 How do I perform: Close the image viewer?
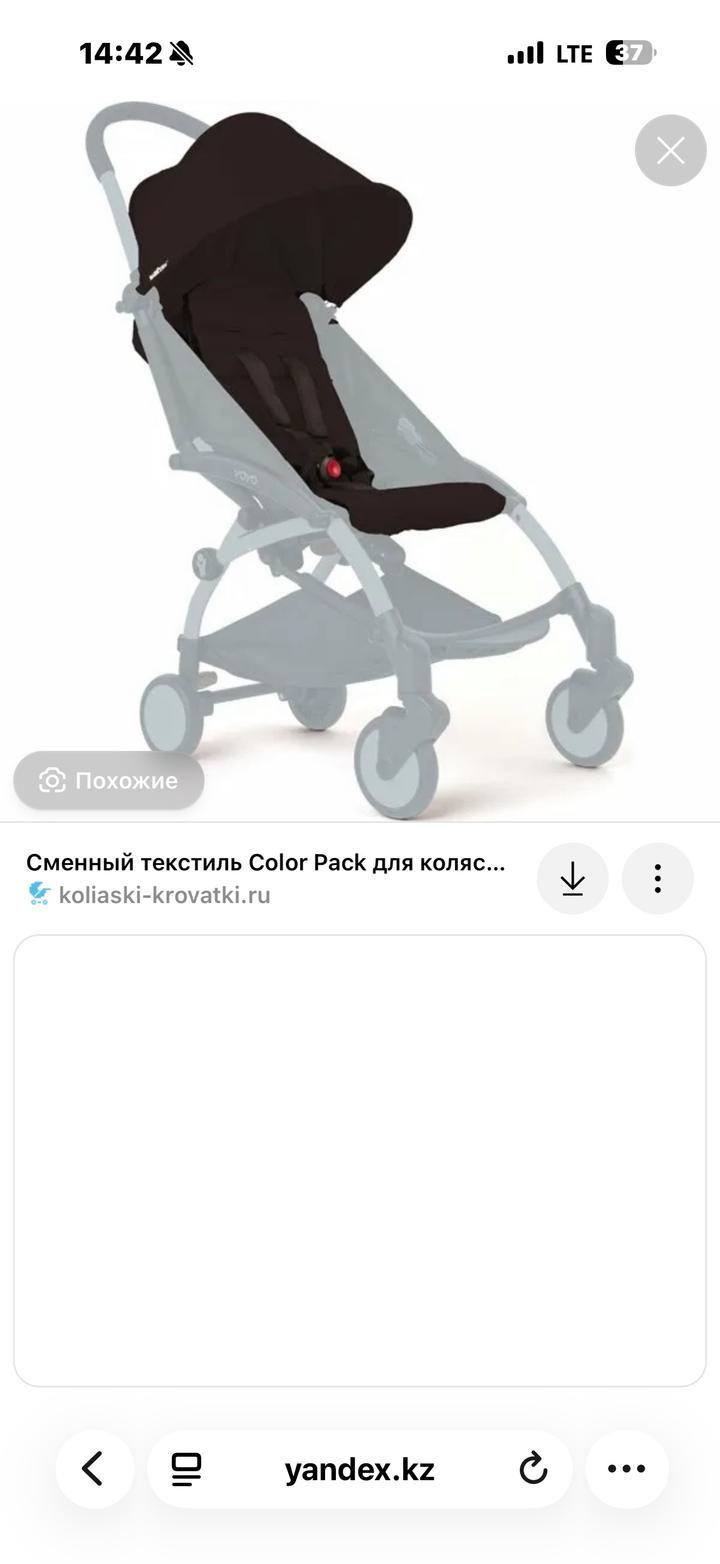coord(670,151)
